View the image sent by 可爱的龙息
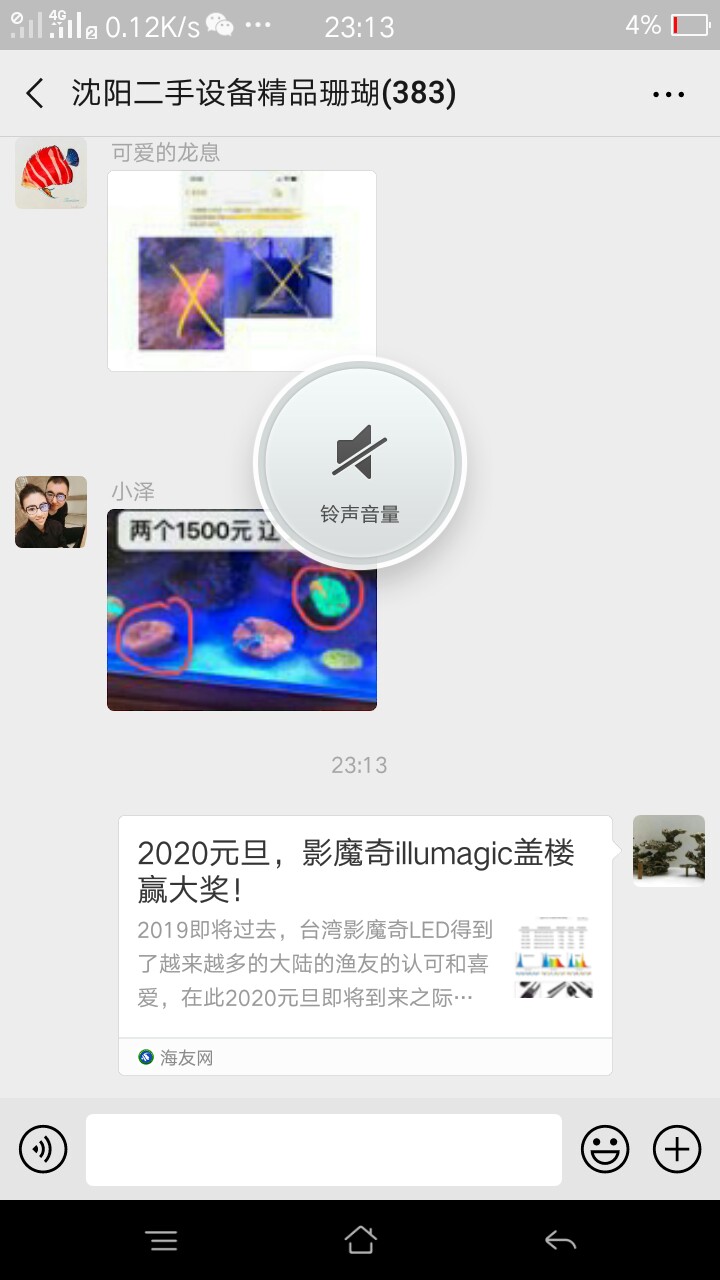720x1280 pixels. tap(241, 271)
